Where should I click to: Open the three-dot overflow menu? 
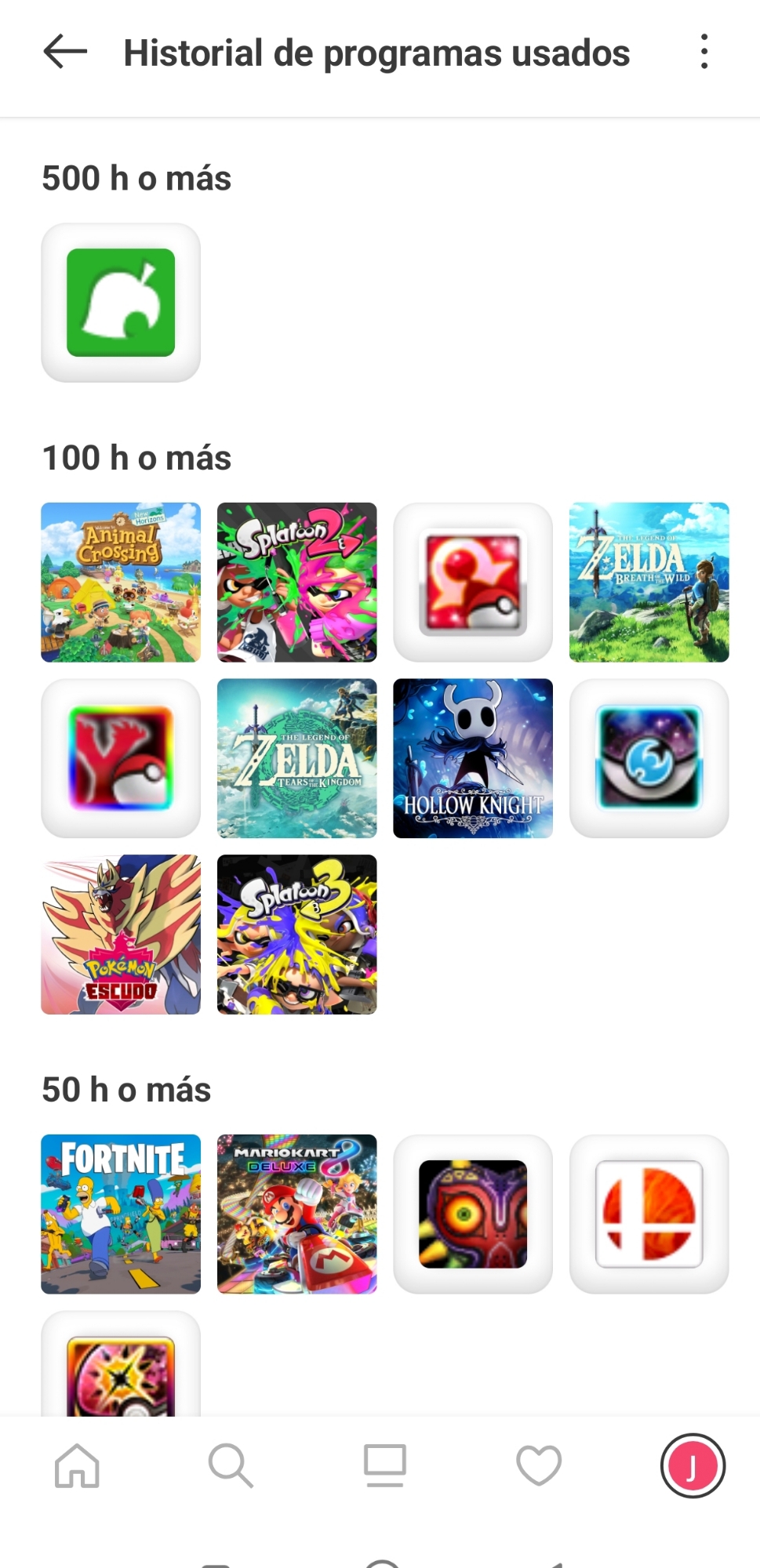[704, 52]
